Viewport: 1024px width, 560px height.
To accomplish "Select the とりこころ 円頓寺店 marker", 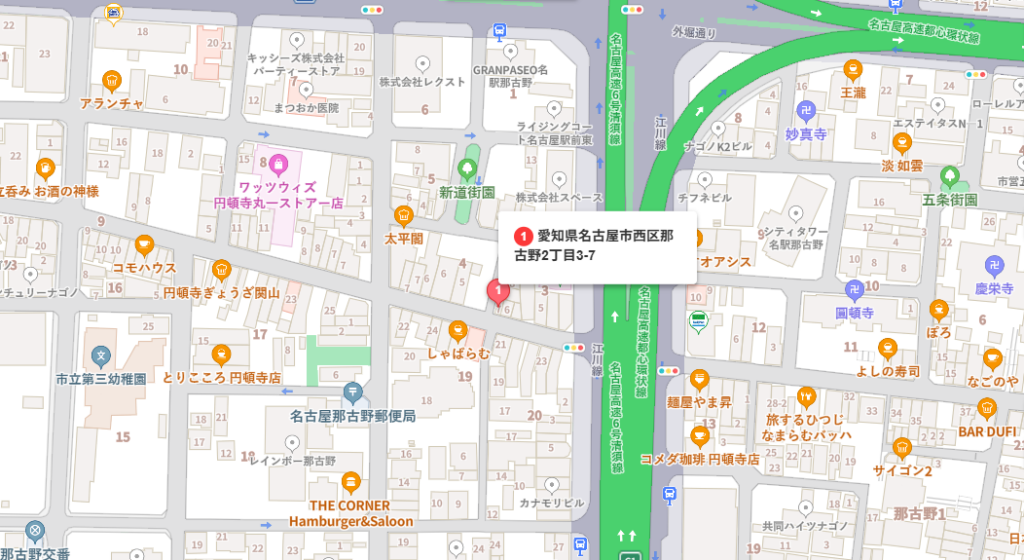I will pos(222,353).
